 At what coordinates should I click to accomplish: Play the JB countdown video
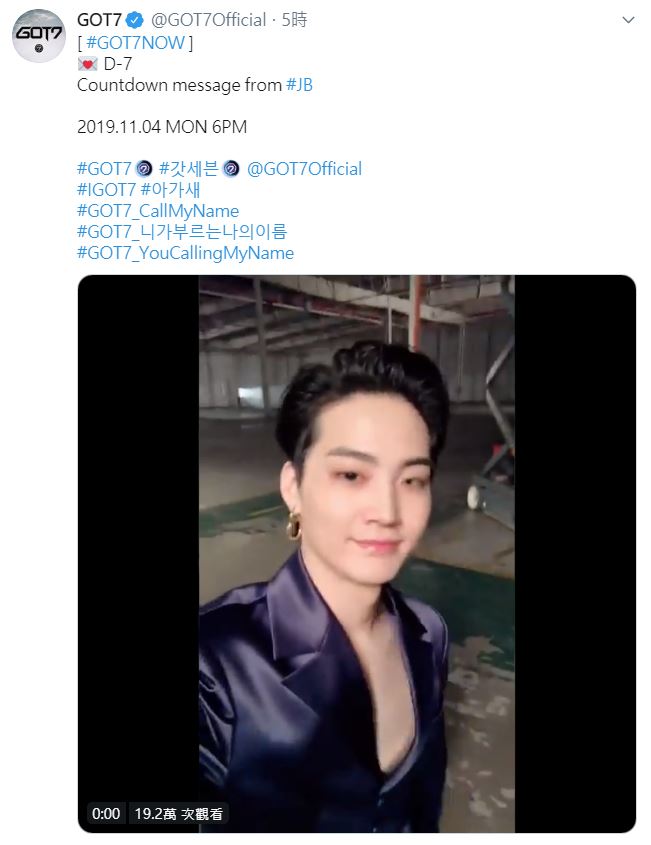pyautogui.click(x=357, y=553)
